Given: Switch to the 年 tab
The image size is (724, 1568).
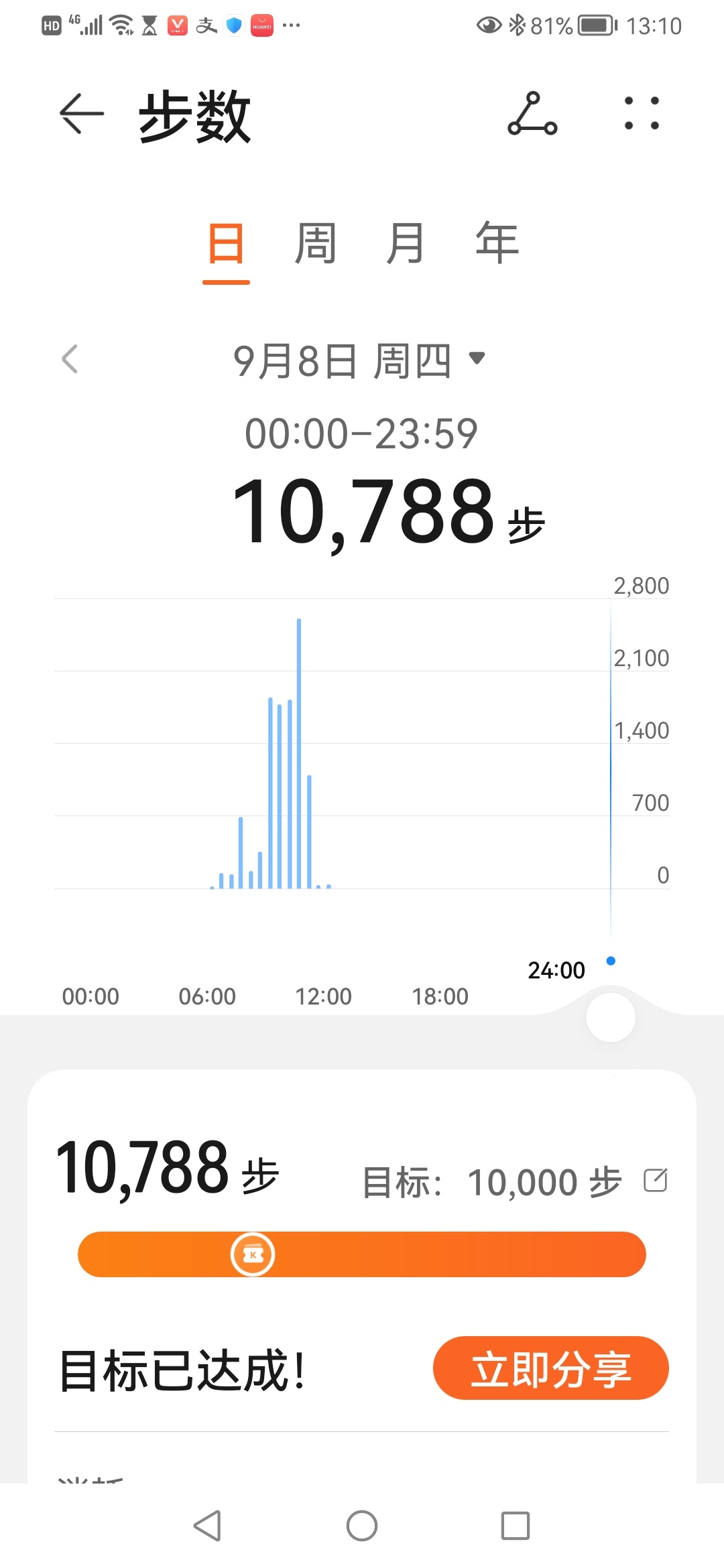Looking at the screenshot, I should (x=497, y=244).
